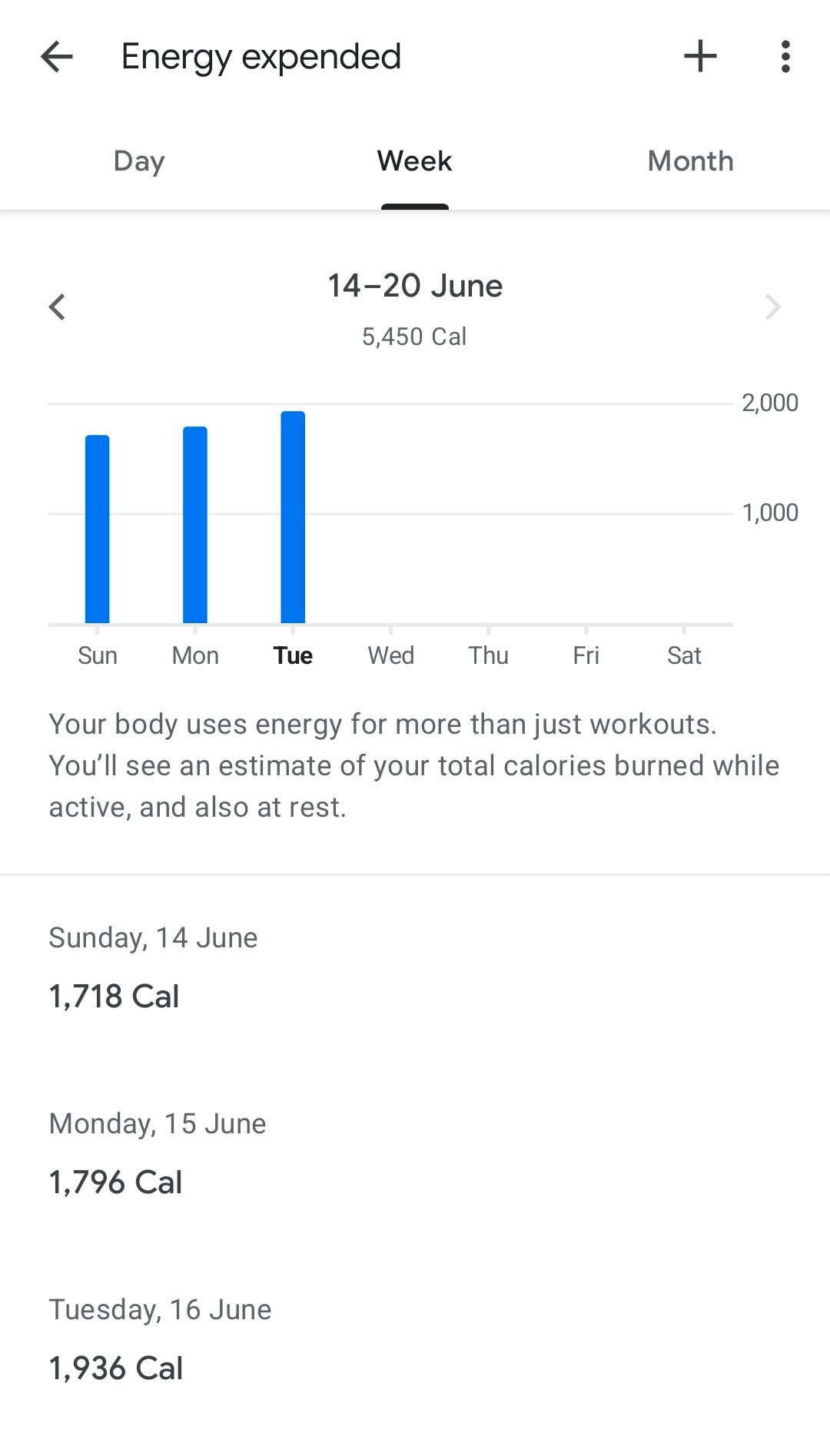This screenshot has height=1456, width=830.
Task: Go back from Energy expended
Action: [x=57, y=57]
